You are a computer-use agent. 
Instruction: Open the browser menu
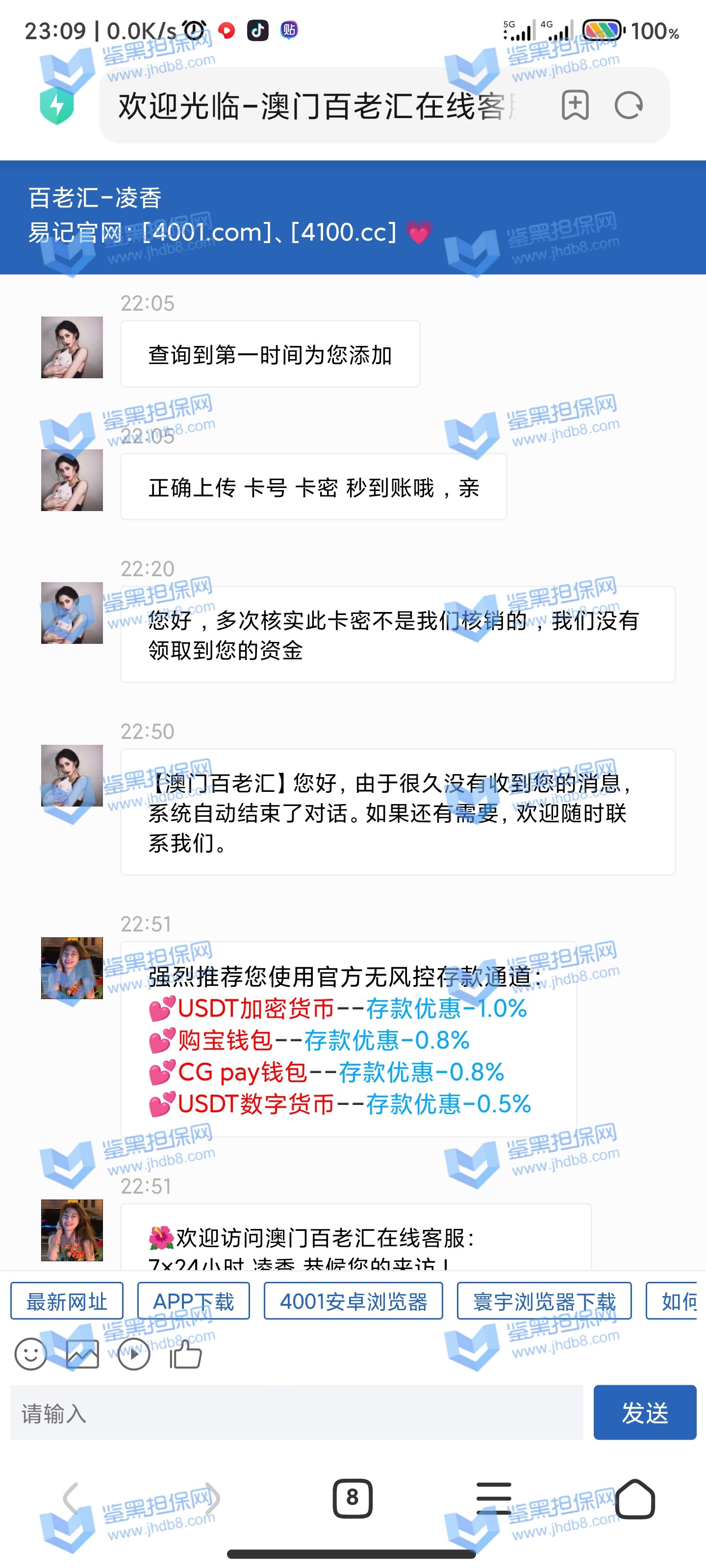point(493,1498)
